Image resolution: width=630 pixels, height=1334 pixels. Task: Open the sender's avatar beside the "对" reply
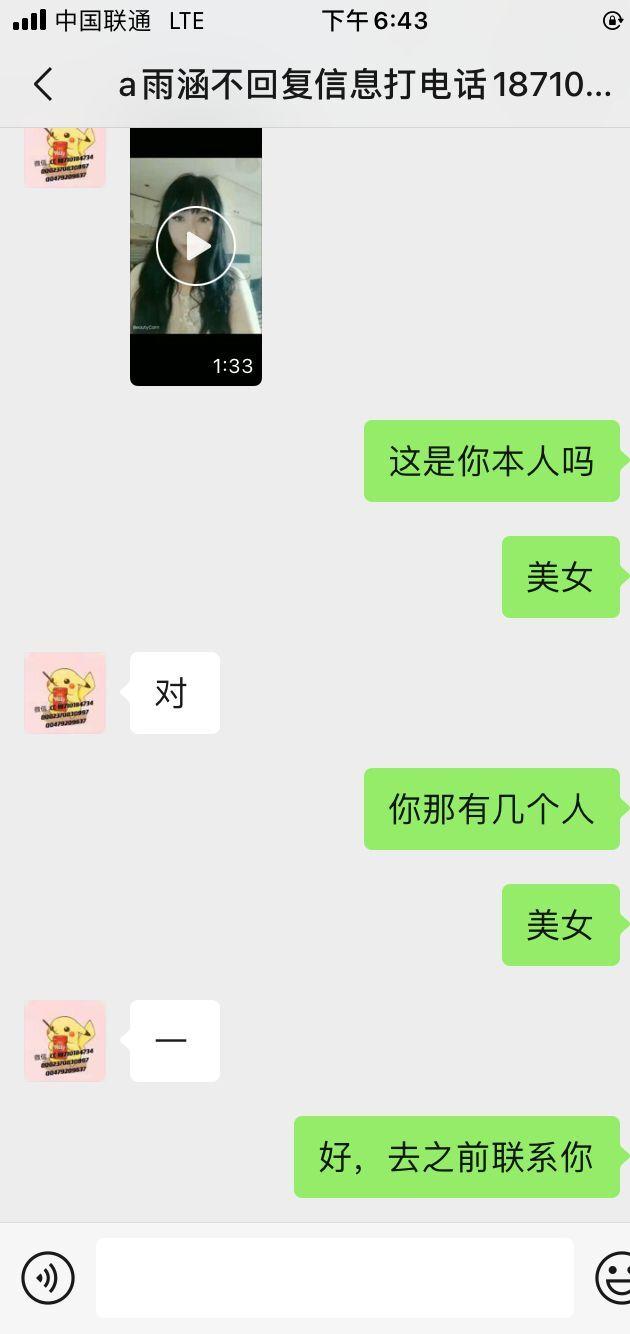pyautogui.click(x=65, y=693)
